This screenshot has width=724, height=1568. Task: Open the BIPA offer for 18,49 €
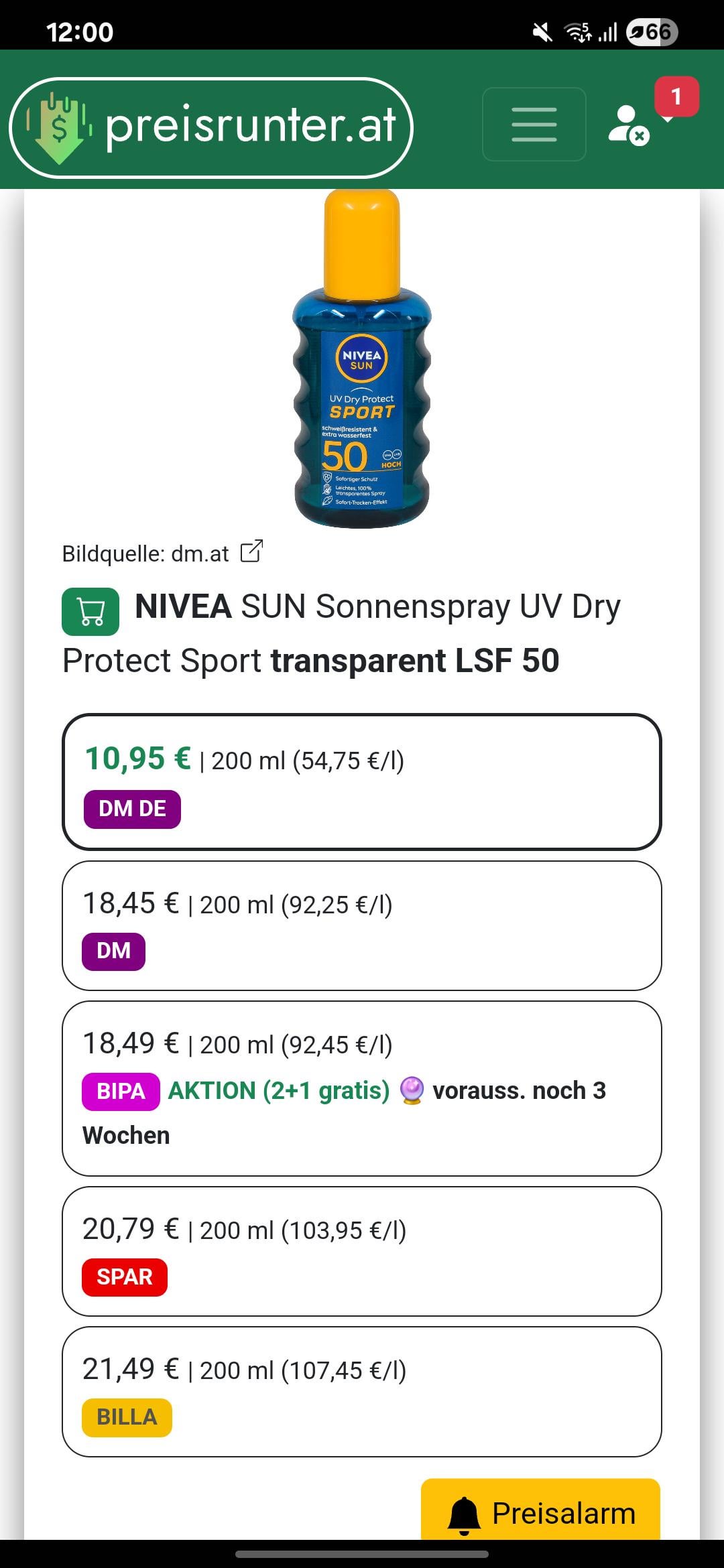(362, 1088)
